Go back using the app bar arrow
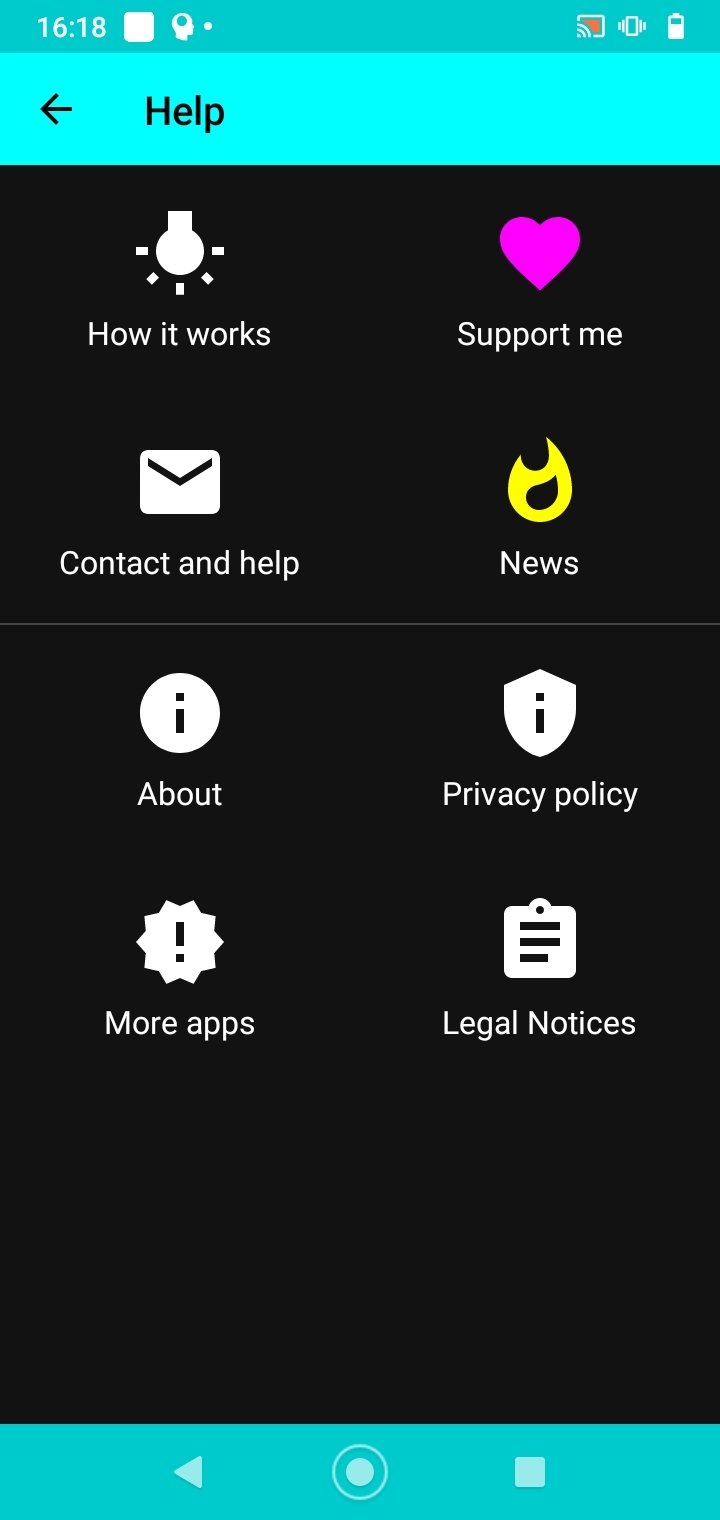The image size is (720, 1520). (x=56, y=110)
